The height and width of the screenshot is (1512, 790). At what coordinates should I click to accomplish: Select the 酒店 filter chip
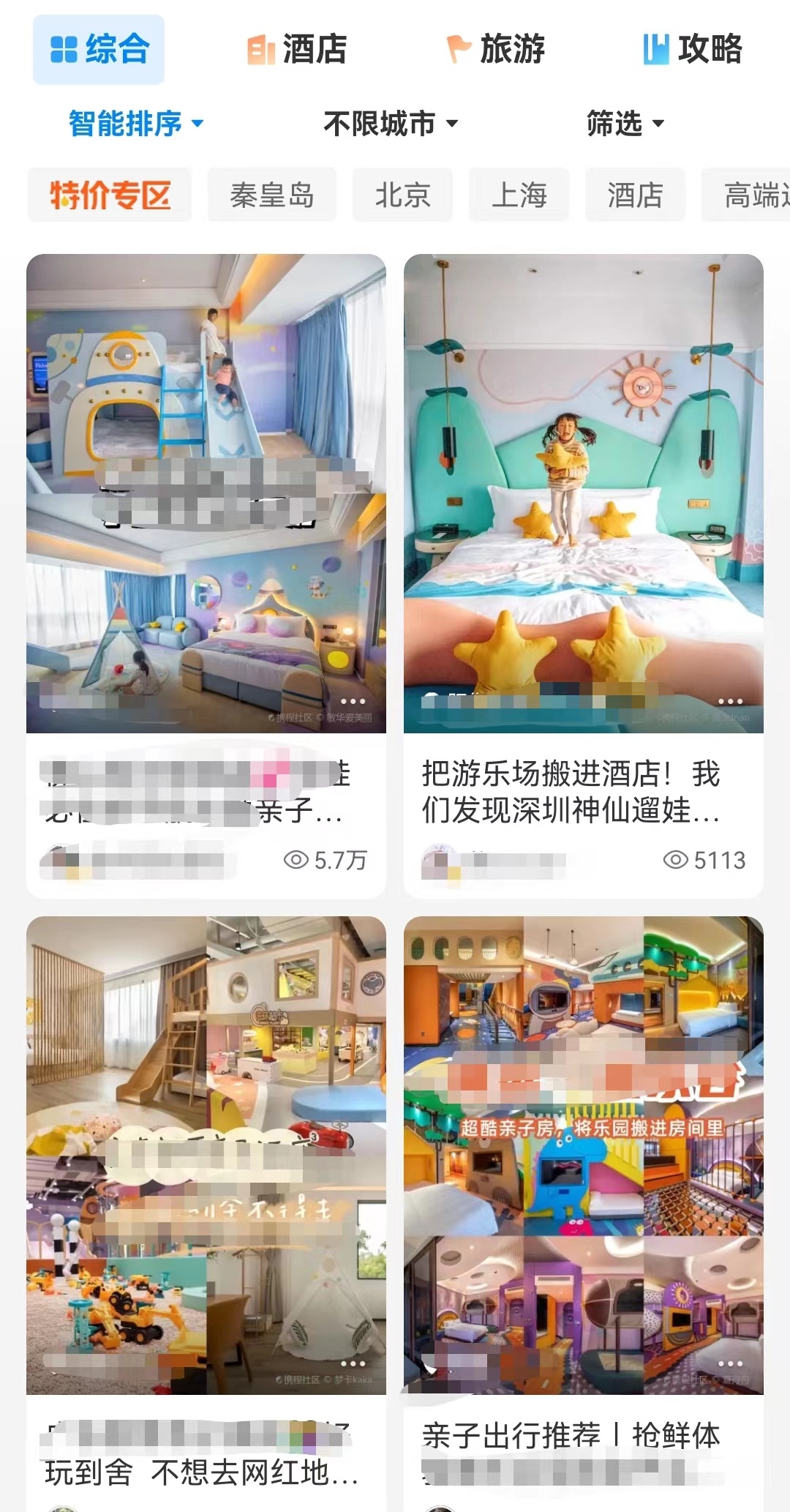tap(635, 195)
